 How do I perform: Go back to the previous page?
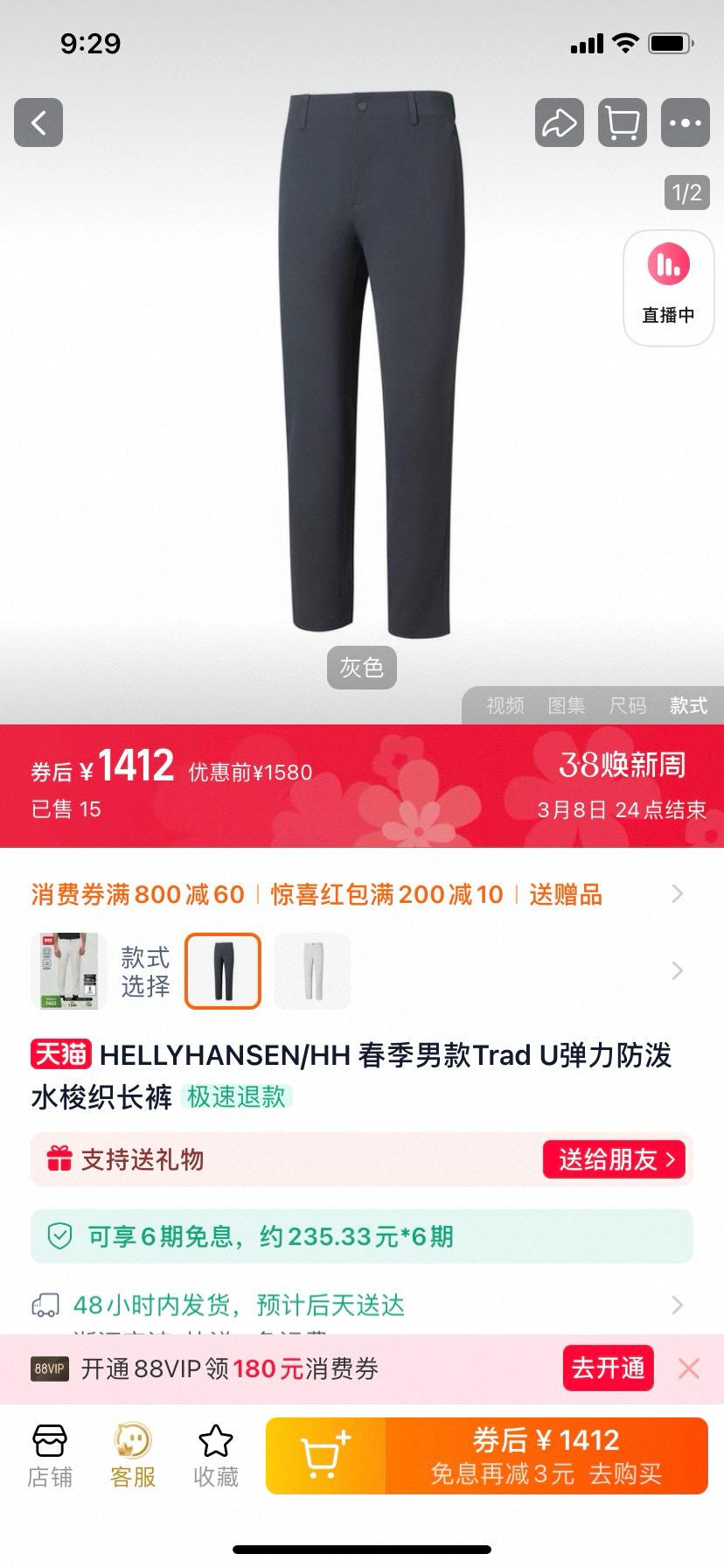point(38,122)
